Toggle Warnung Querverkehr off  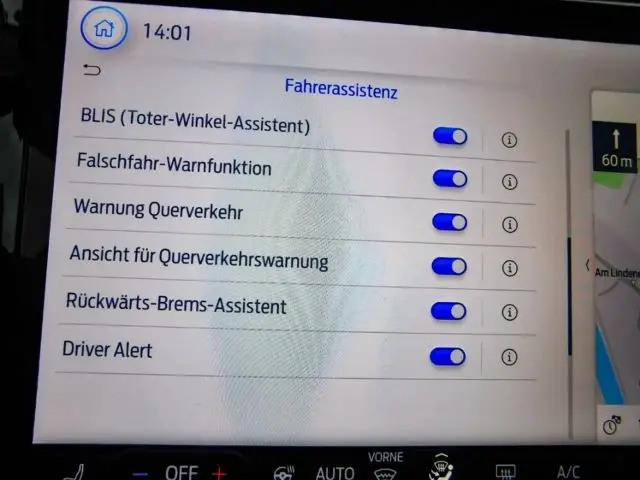pyautogui.click(x=449, y=222)
